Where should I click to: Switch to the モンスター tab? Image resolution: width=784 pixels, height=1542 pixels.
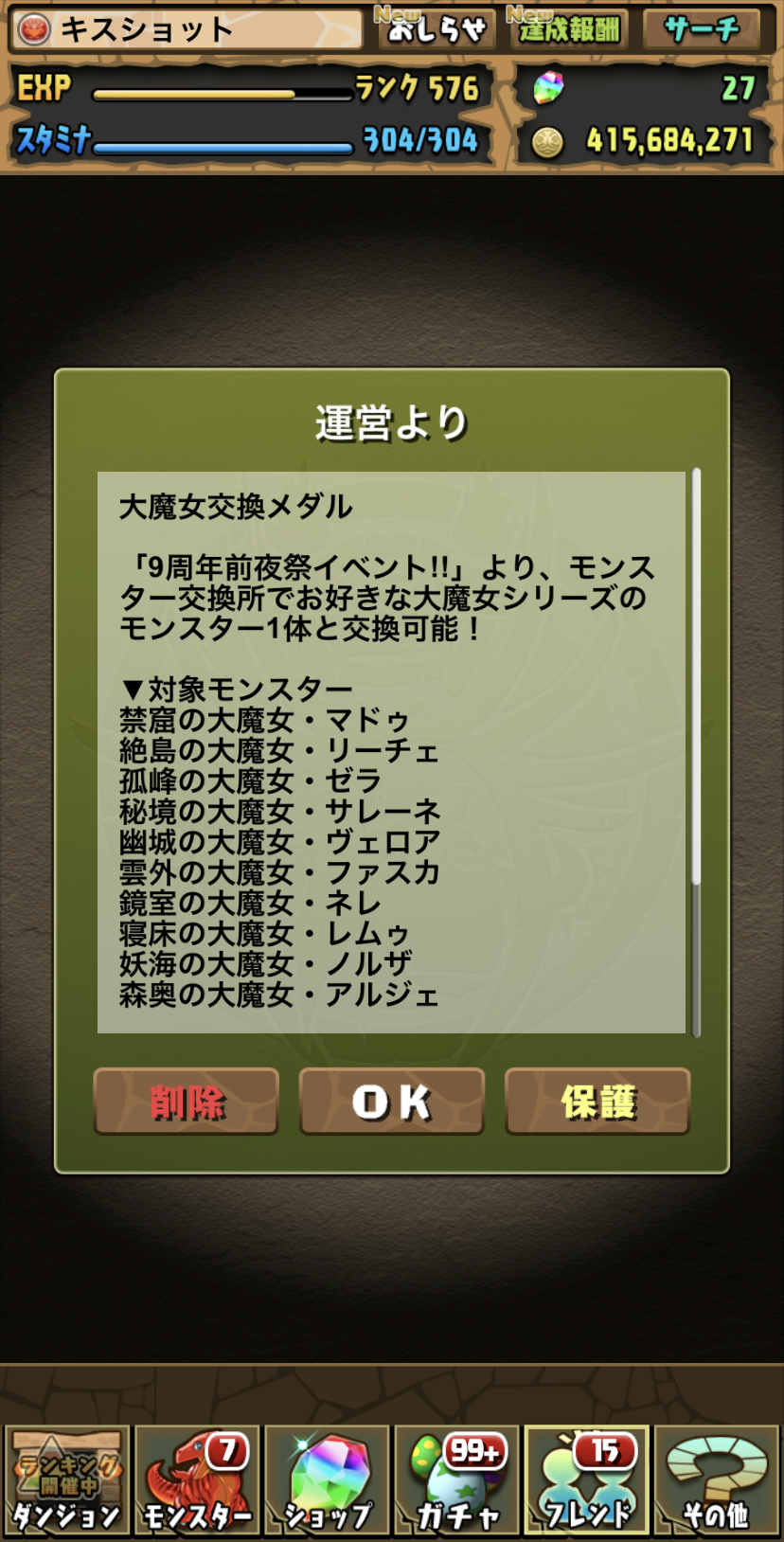point(197,1480)
